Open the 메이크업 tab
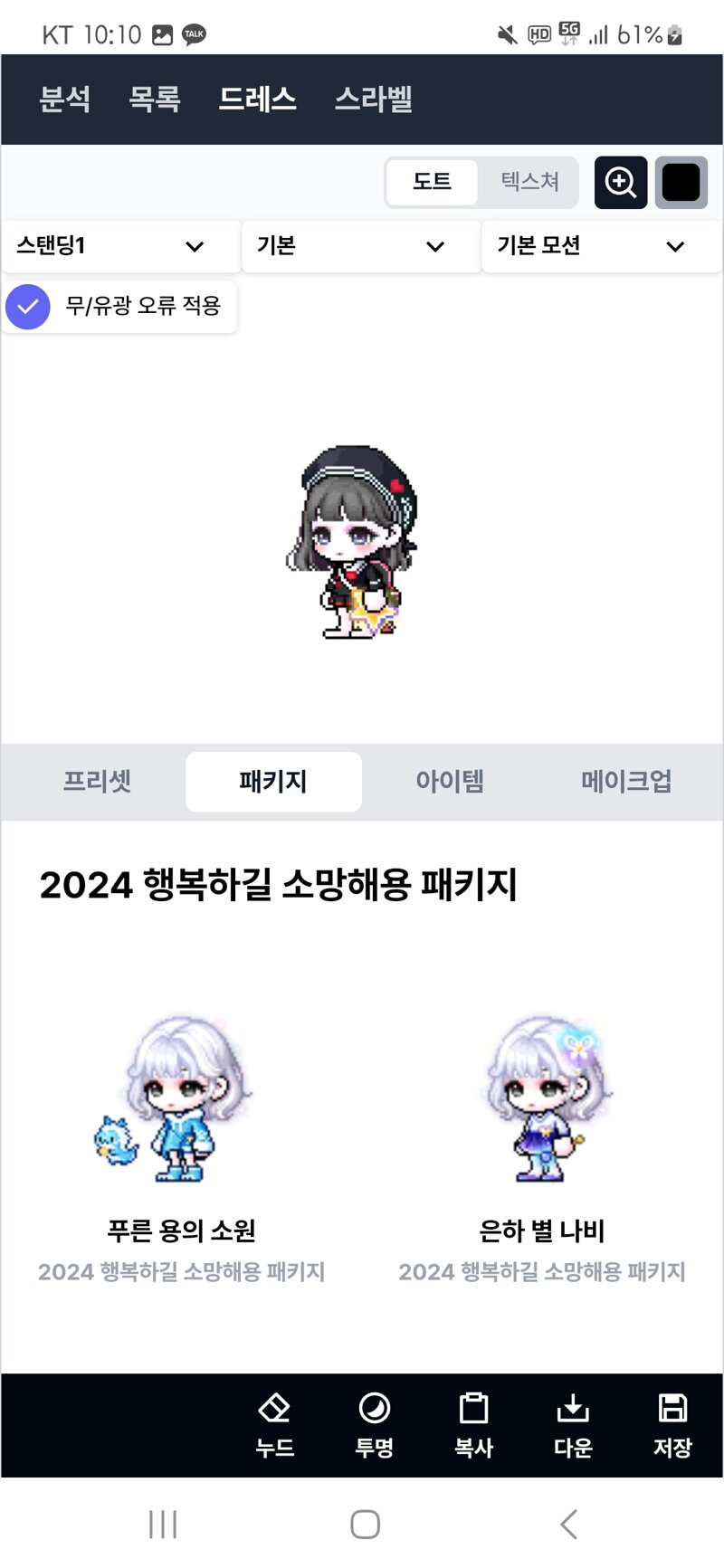 click(626, 782)
